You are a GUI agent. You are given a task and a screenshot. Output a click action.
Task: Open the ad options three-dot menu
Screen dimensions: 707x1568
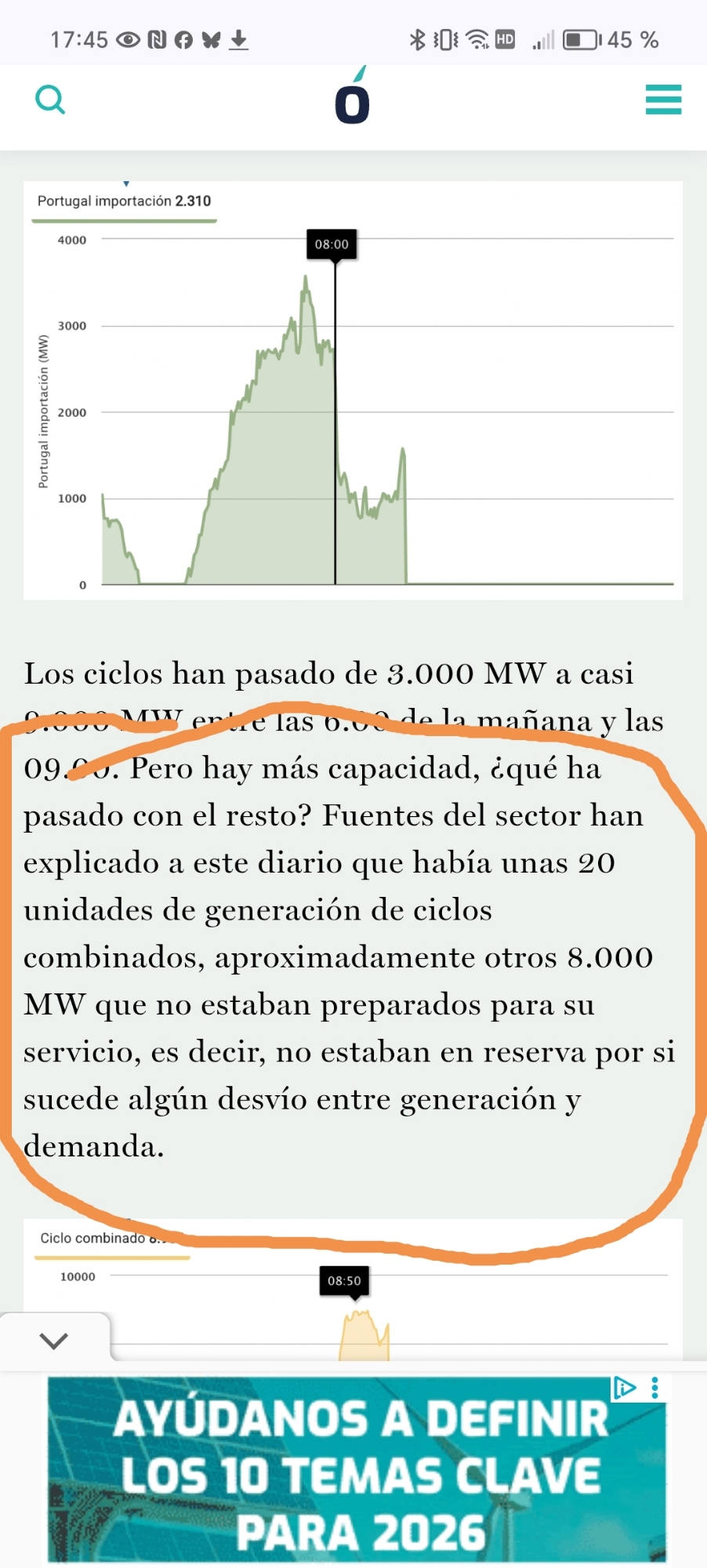click(x=655, y=1388)
